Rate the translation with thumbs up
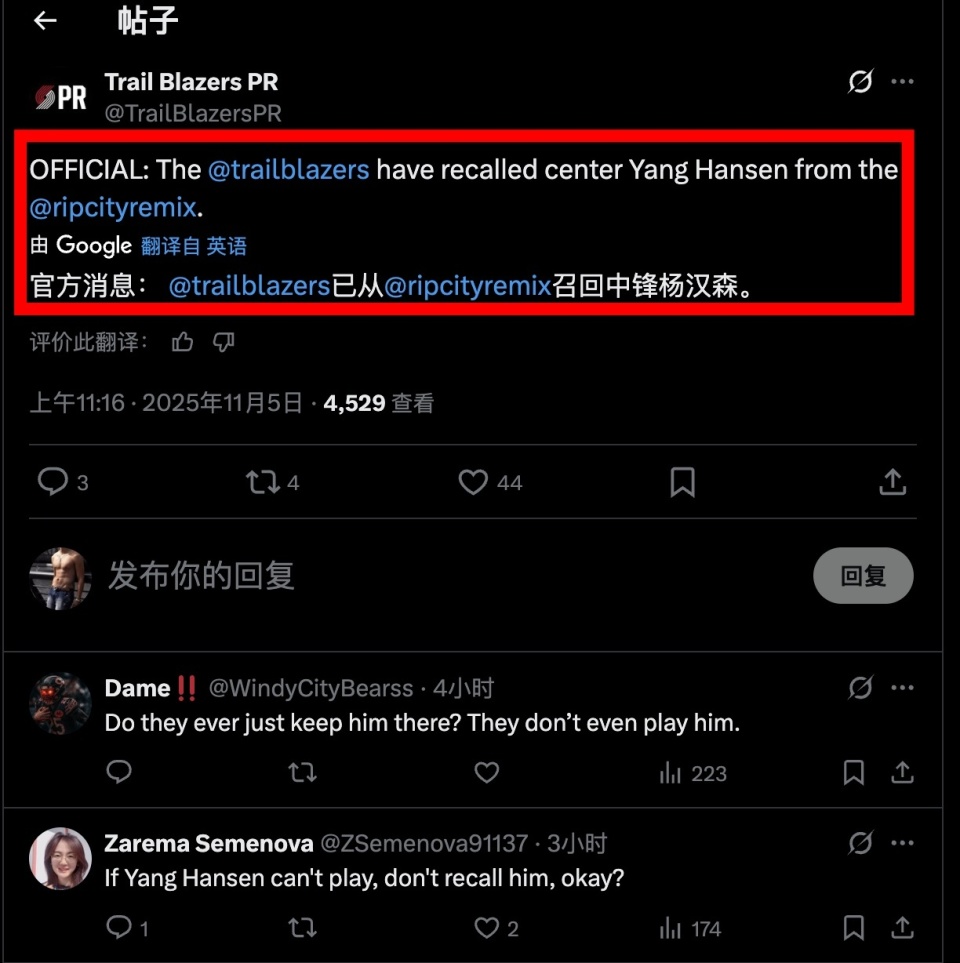 (182, 343)
